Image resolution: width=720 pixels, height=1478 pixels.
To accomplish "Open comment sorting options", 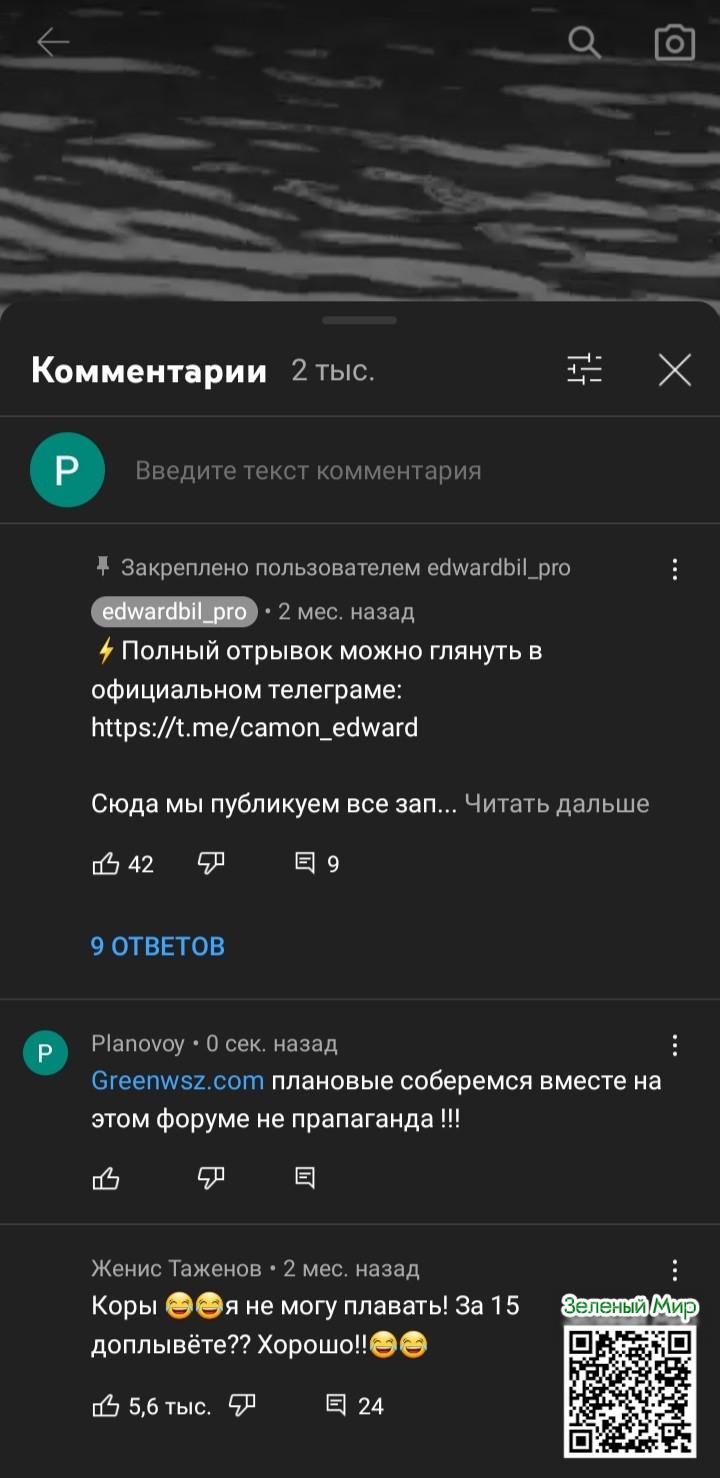I will click(x=584, y=370).
